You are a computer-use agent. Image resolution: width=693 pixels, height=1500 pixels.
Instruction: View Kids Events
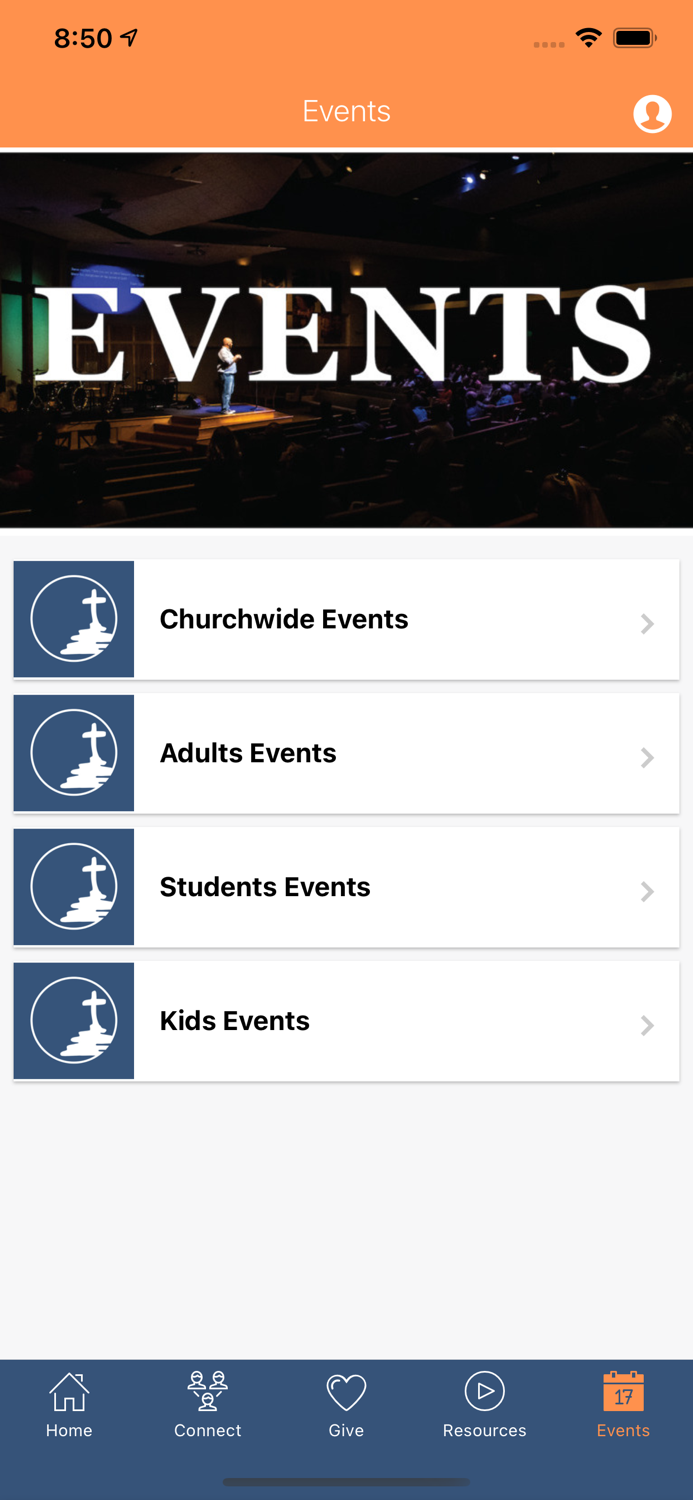click(346, 1022)
